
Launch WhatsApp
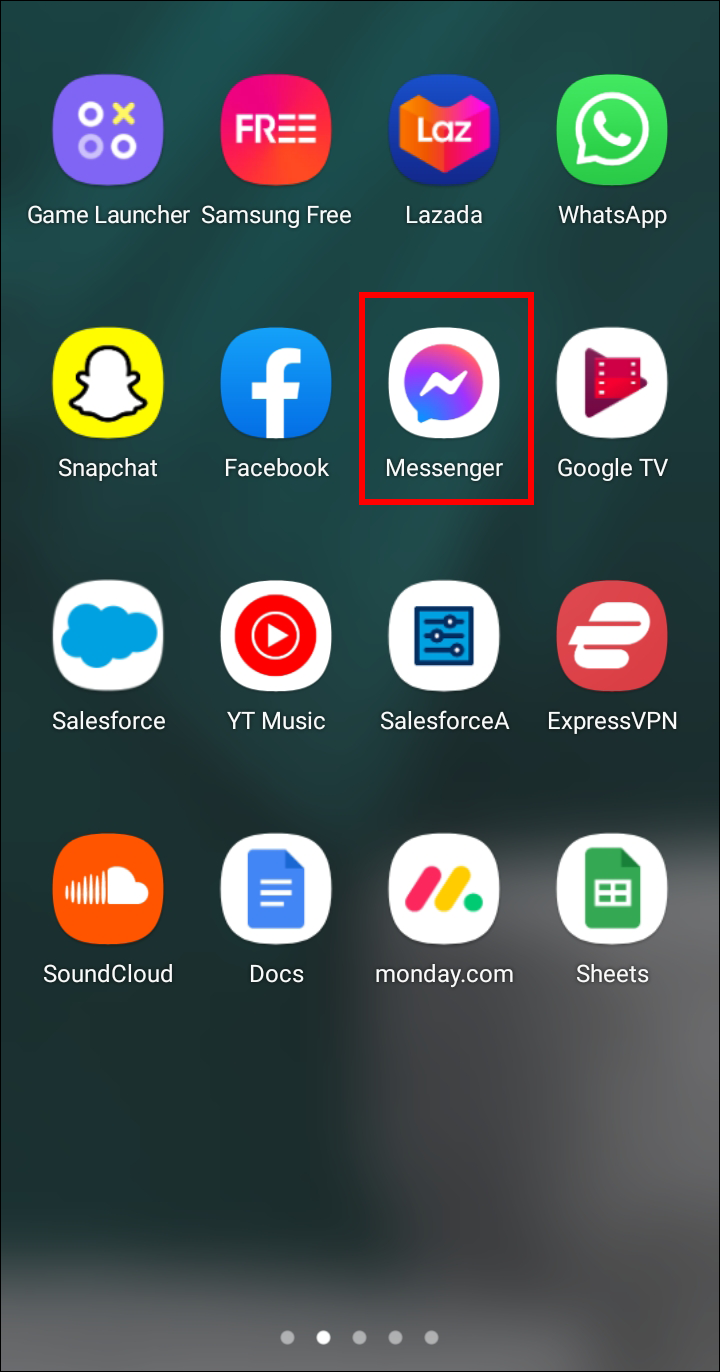(612, 130)
